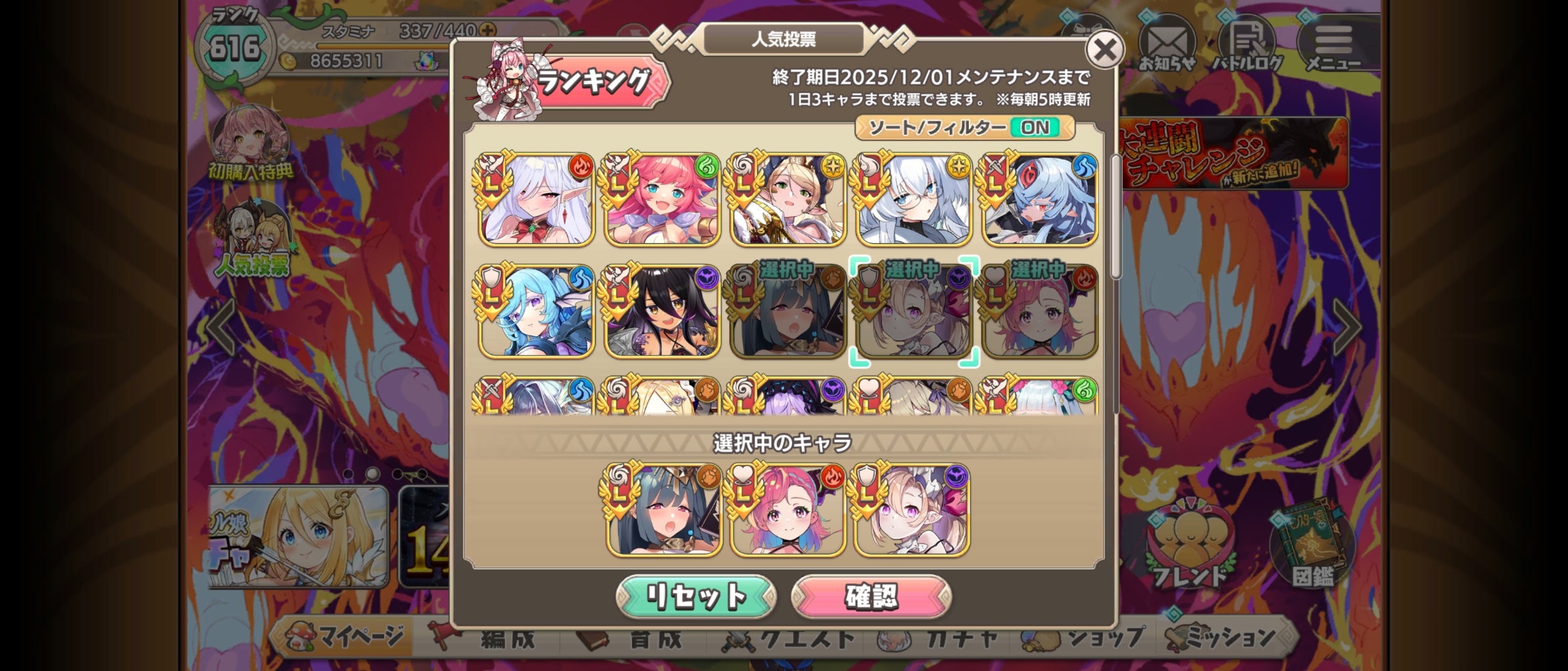Select the pink-haired wind character
1568x671 pixels.
point(662,200)
